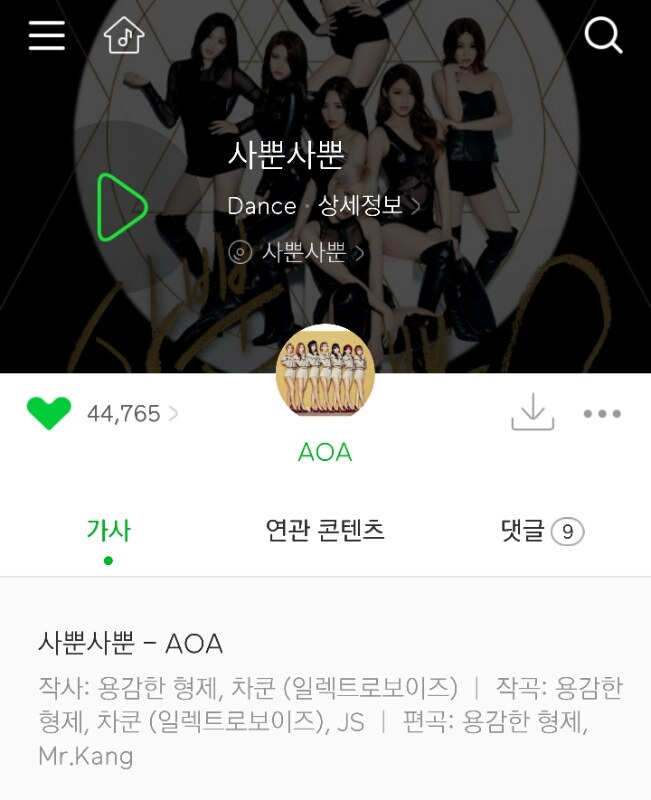Open the 사뿐사뿐 album link
Image resolution: width=651 pixels, height=800 pixels.
303,252
